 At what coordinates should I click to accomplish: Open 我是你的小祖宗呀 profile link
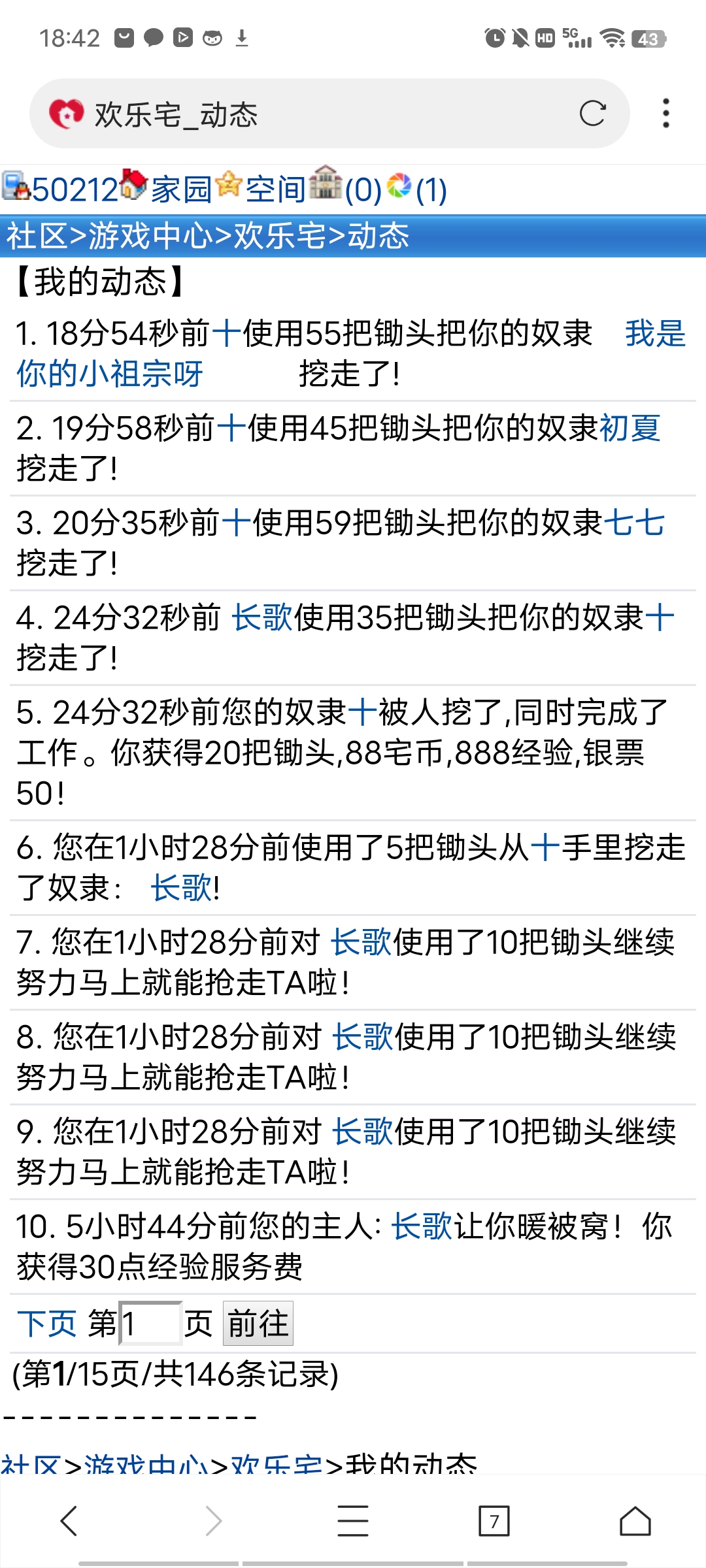(111, 372)
